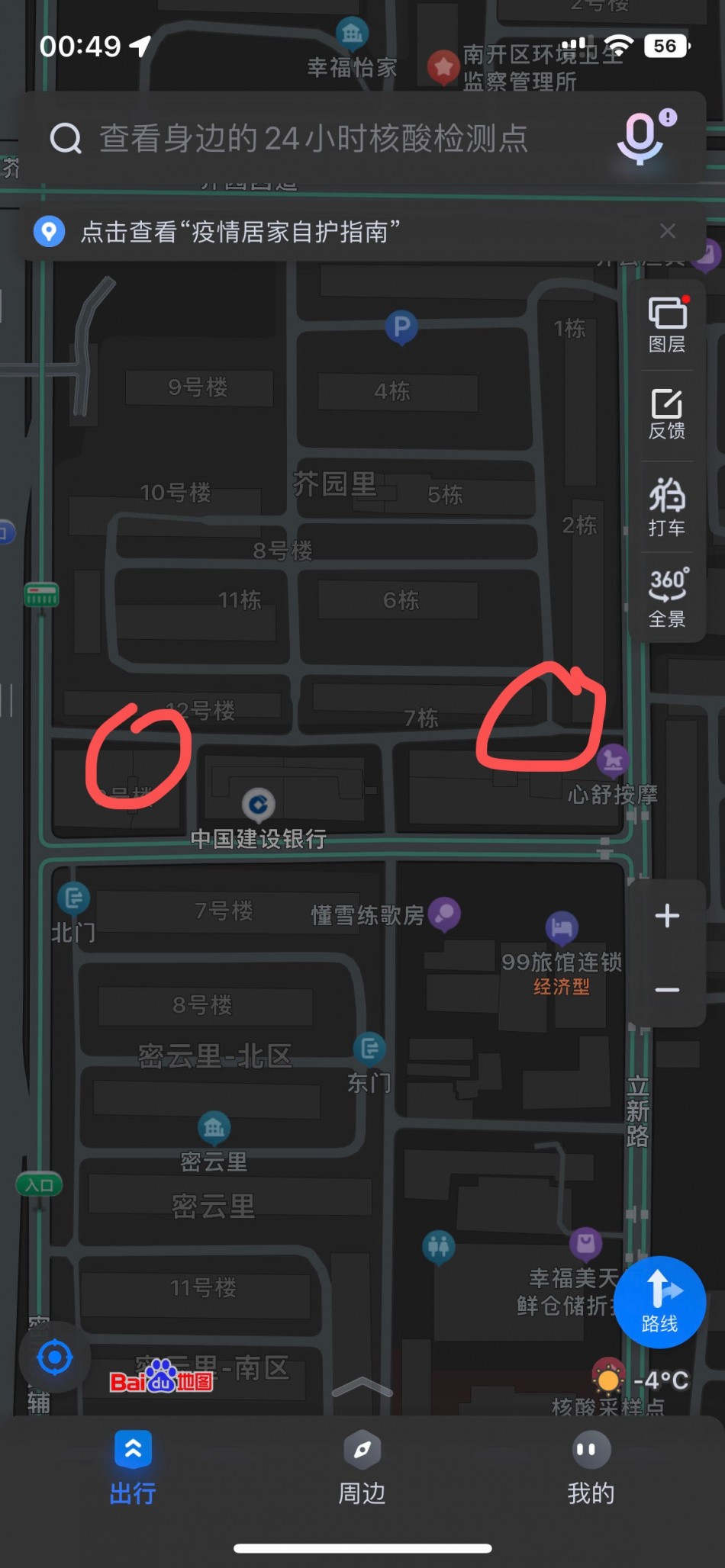Open the 图层 map layers option
This screenshot has width=725, height=1568.
[667, 325]
